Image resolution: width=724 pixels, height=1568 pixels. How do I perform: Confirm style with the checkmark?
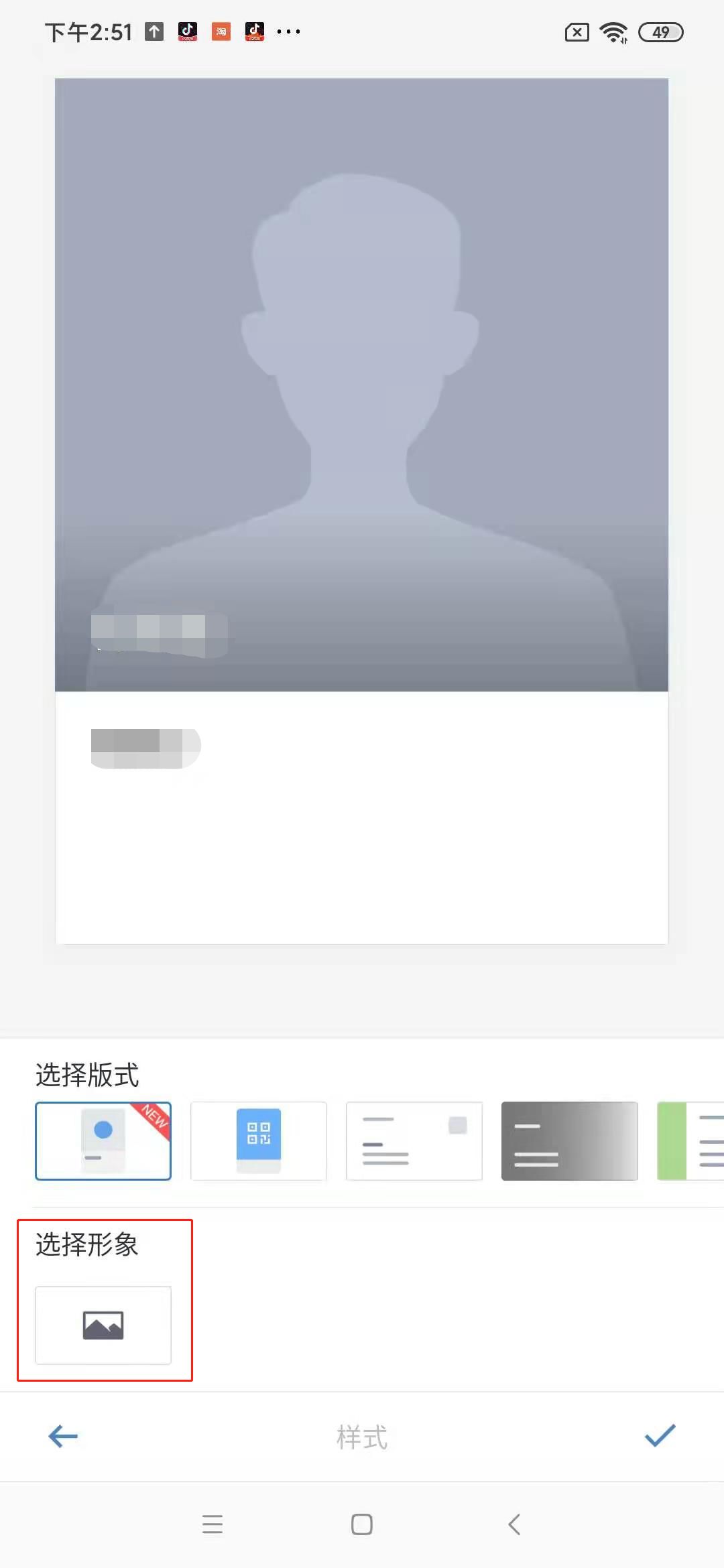pos(660,1435)
